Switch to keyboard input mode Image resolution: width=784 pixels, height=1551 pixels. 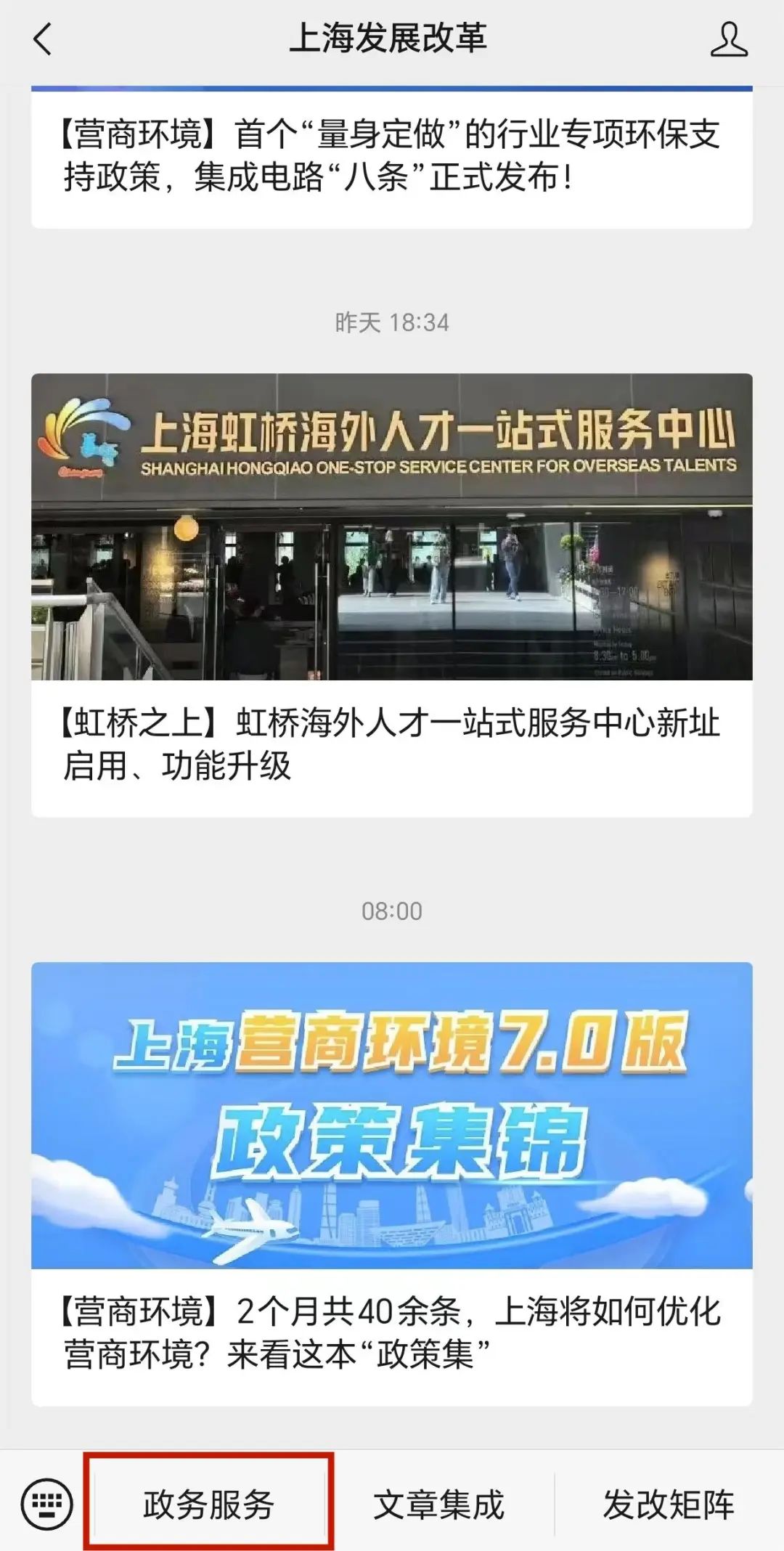click(47, 1503)
